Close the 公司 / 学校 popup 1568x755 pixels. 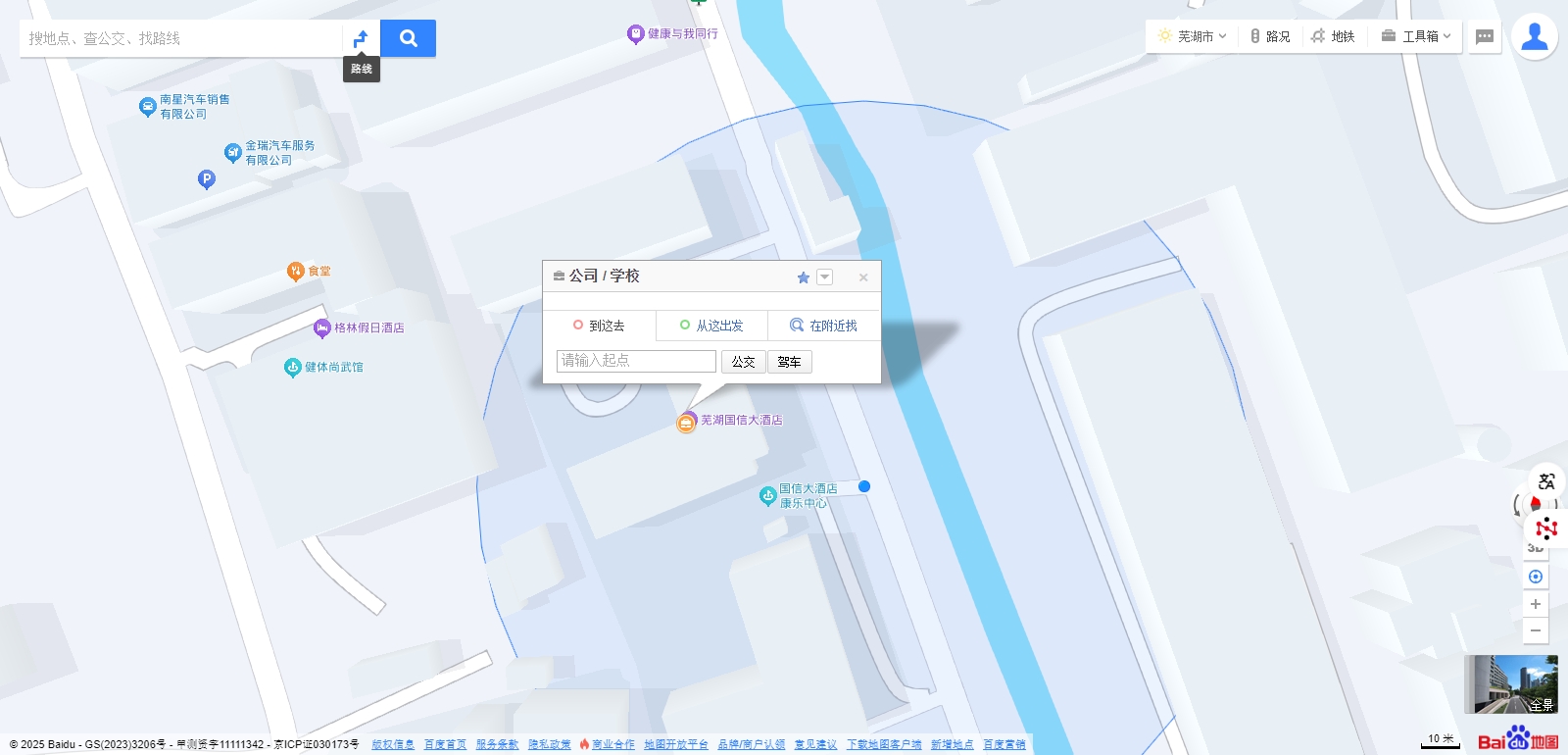863,277
